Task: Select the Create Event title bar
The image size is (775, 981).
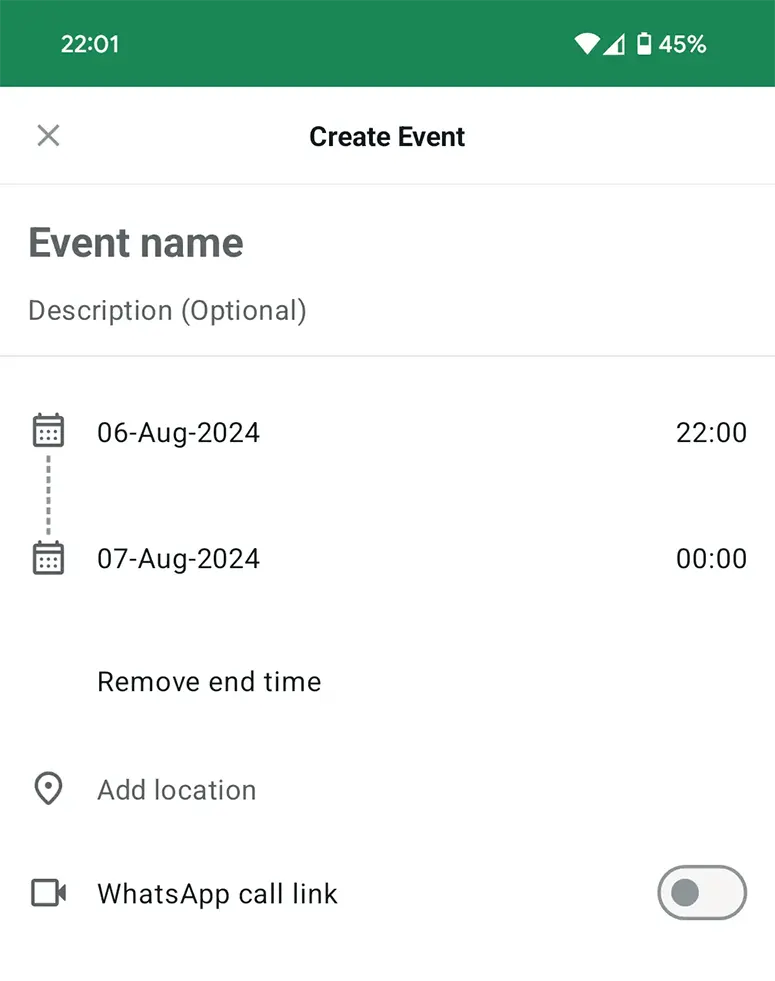Action: tap(387, 136)
